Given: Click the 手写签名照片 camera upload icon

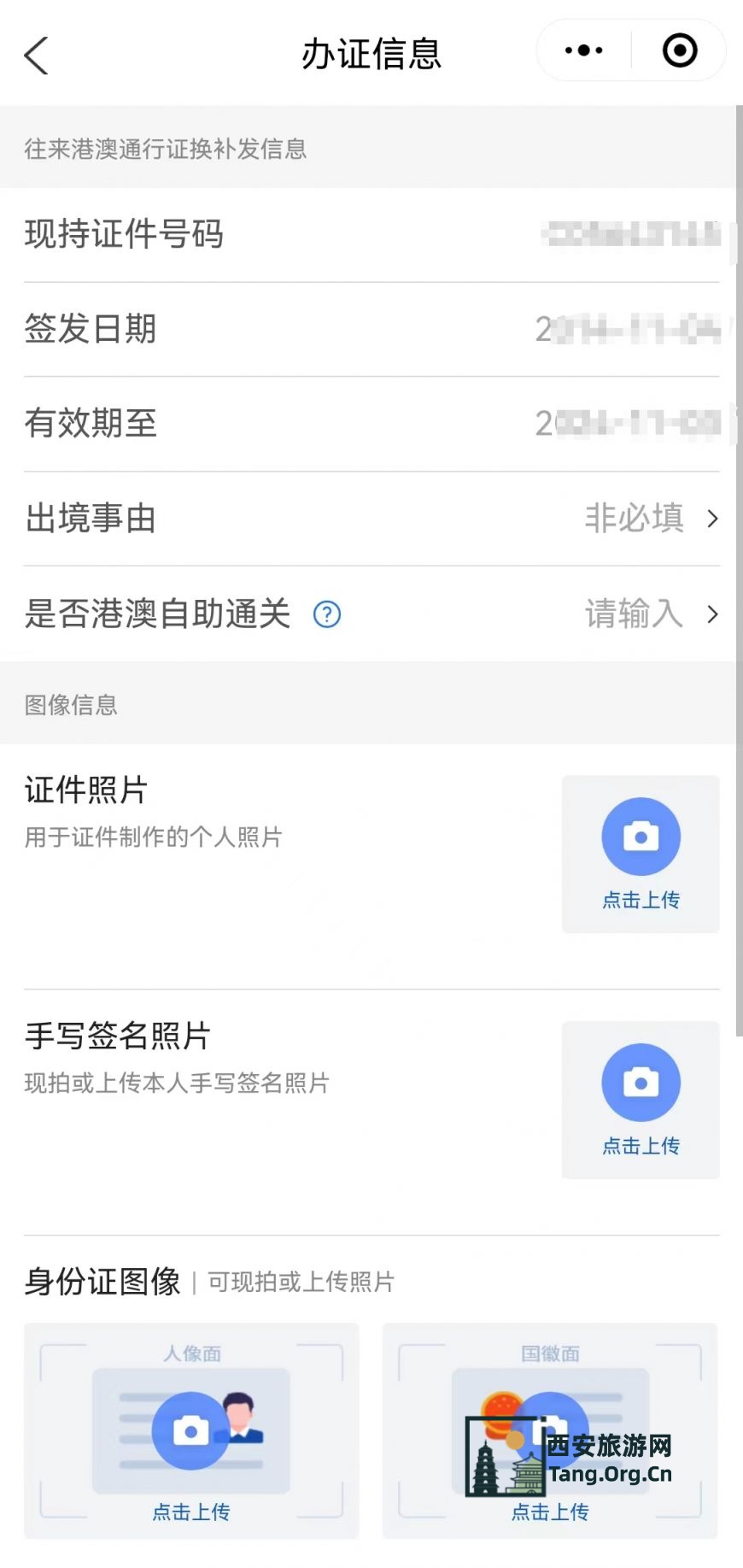Looking at the screenshot, I should tap(641, 1084).
